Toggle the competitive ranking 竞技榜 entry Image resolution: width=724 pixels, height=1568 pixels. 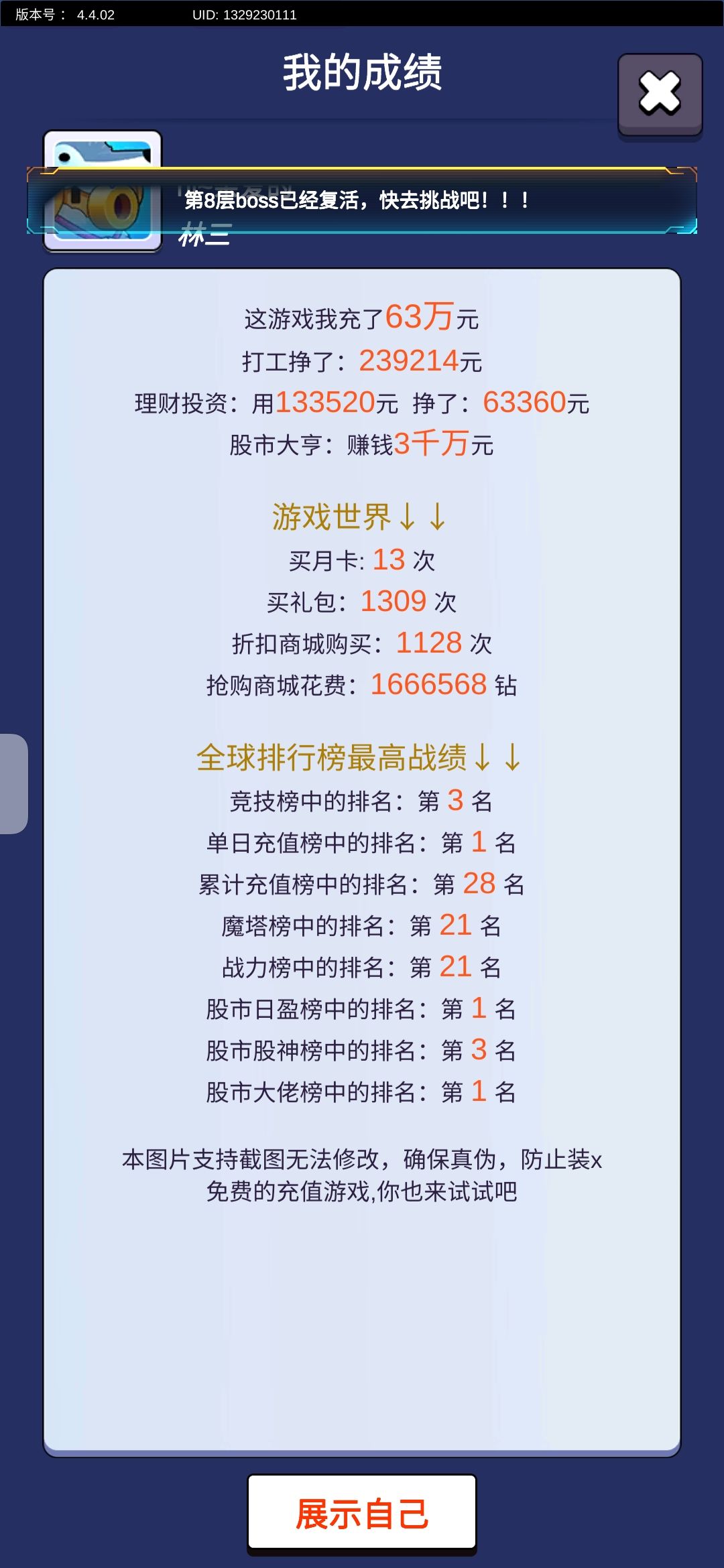click(x=362, y=802)
